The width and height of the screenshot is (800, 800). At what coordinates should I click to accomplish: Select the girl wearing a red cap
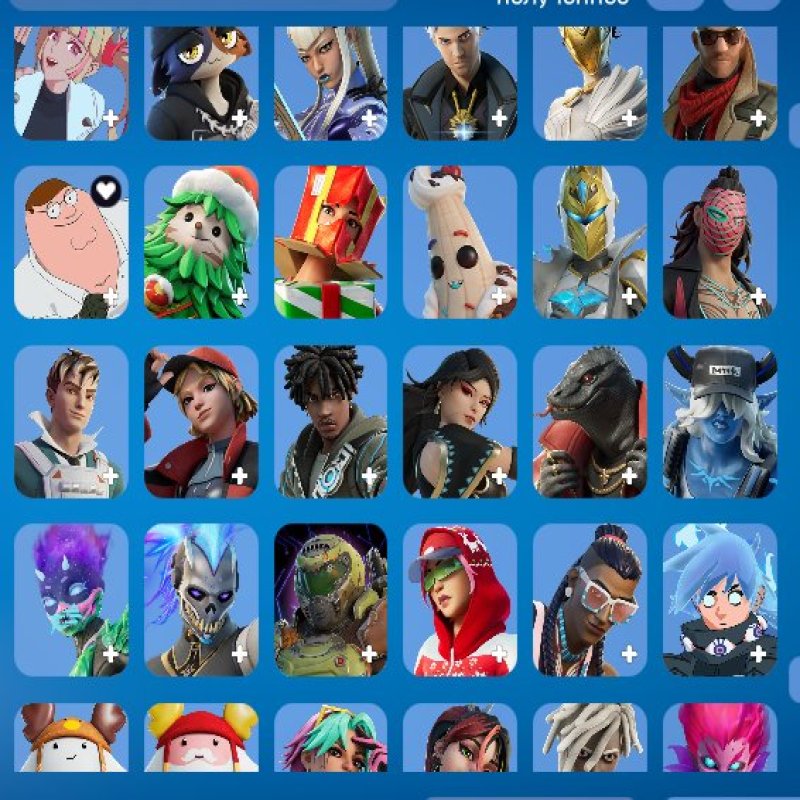tap(201, 421)
